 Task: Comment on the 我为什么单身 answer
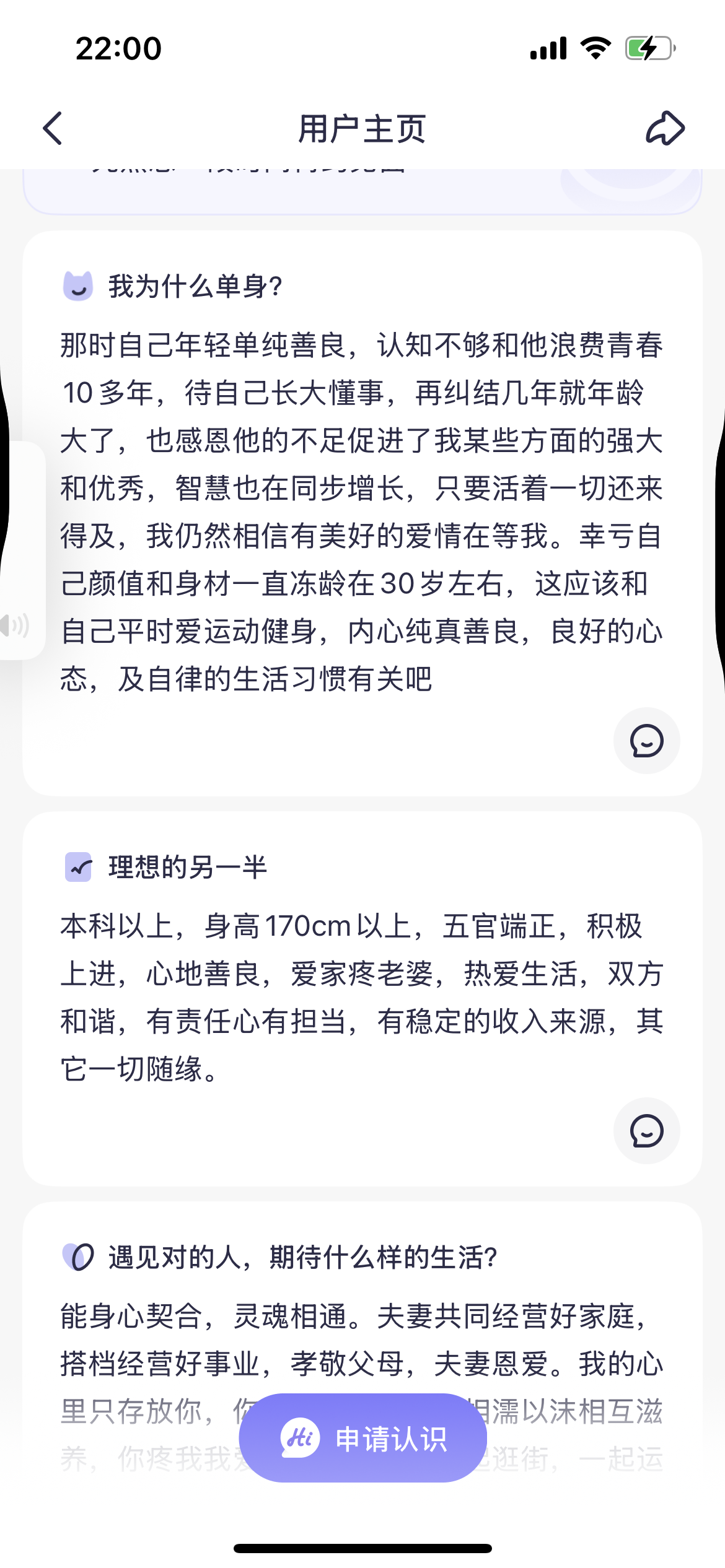pos(646,741)
